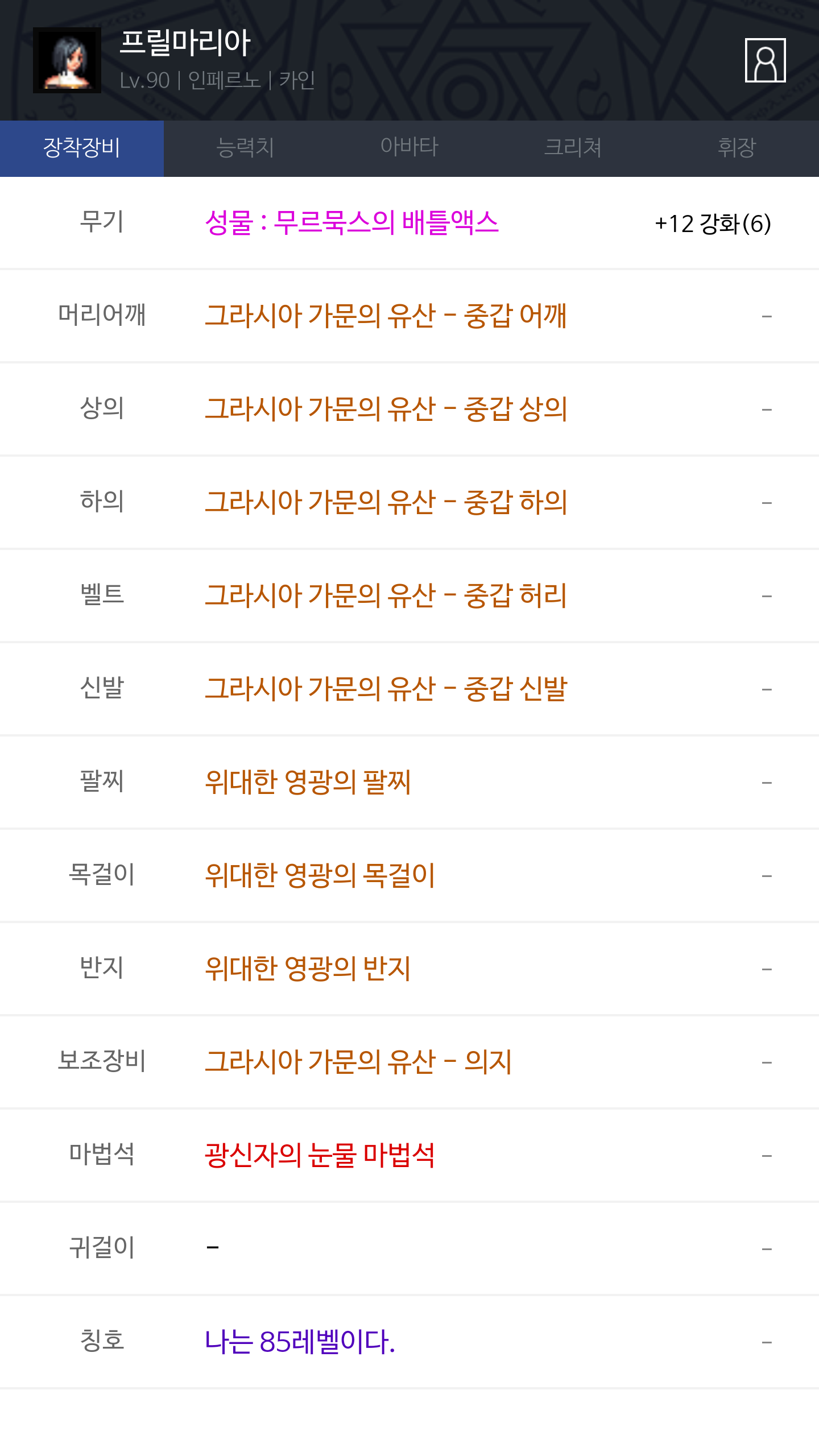Viewport: 819px width, 1456px height.
Task: Open 그라시아 가문의 유산 - 중갑 상의 item
Action: (386, 409)
